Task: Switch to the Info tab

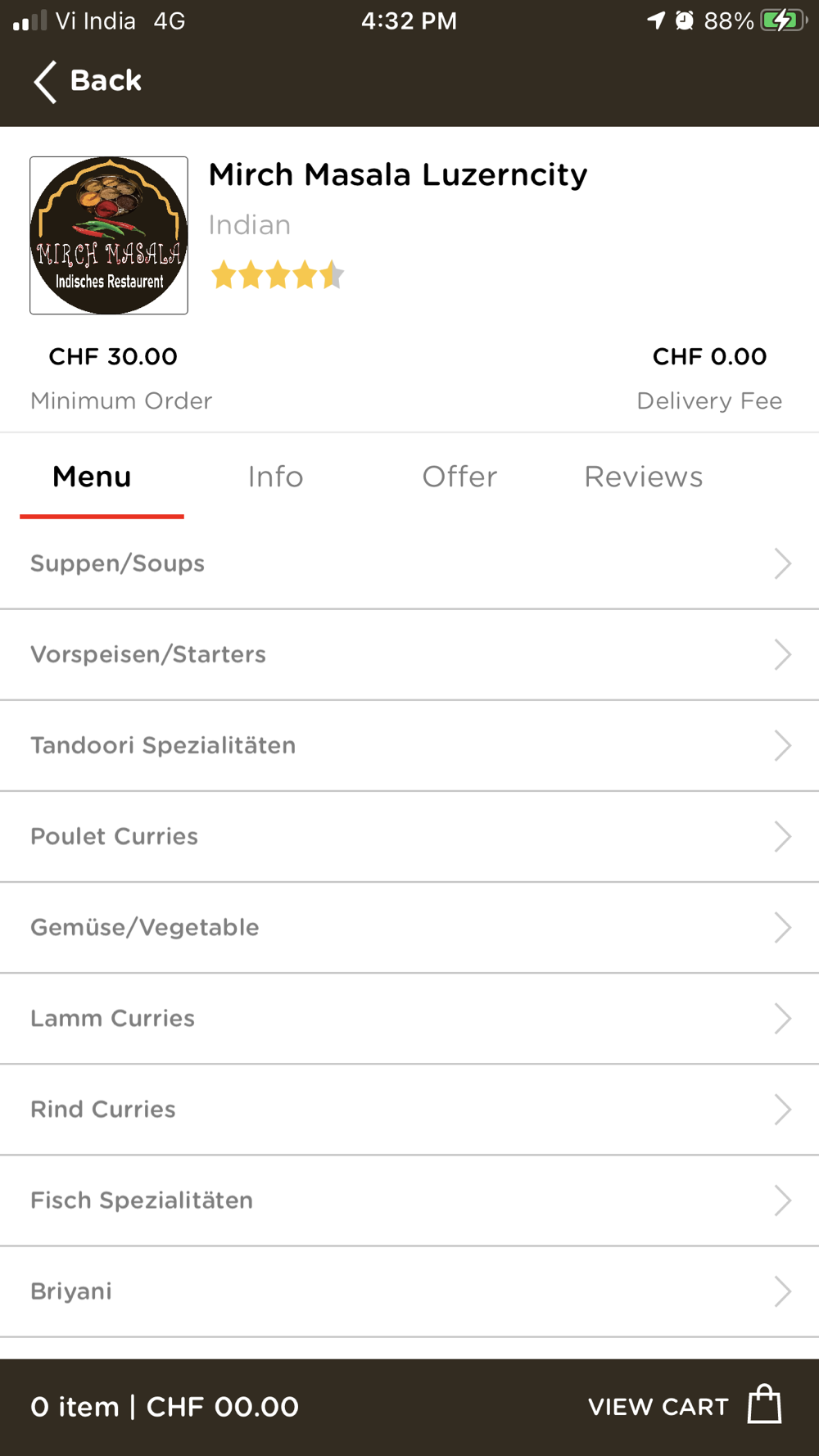Action: pyautogui.click(x=275, y=477)
